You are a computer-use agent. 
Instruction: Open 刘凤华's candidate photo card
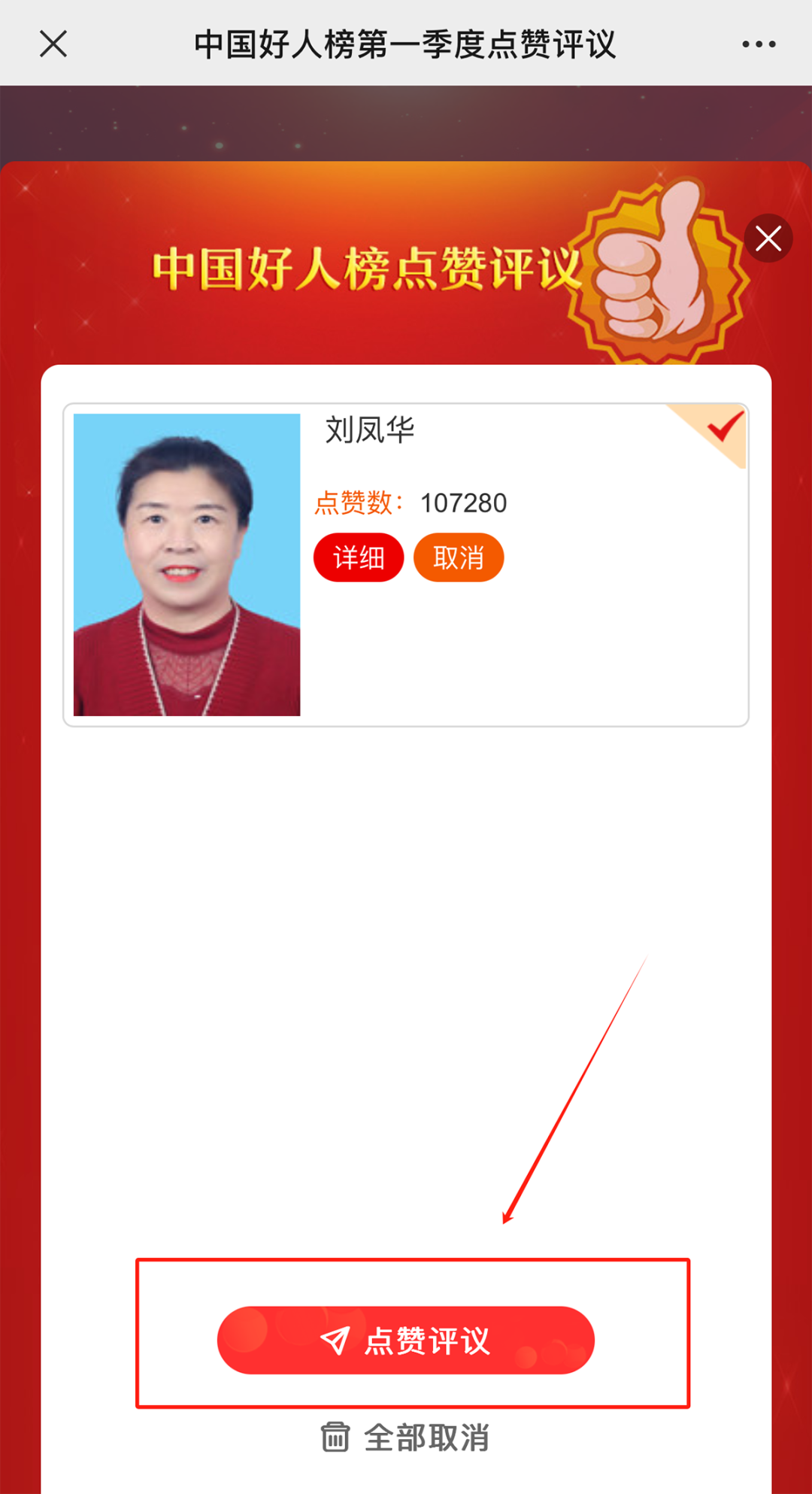186,564
